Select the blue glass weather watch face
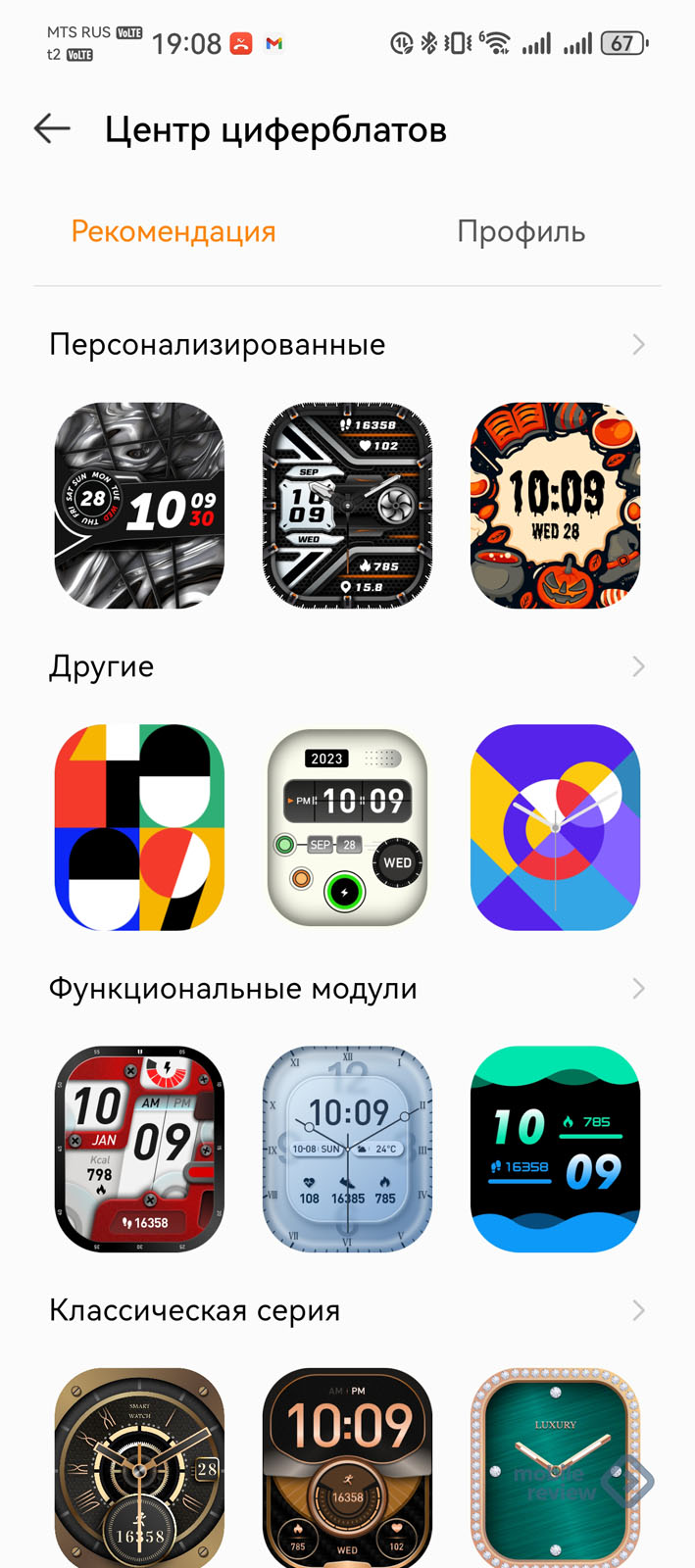The height and width of the screenshot is (1568, 695). click(x=347, y=1149)
